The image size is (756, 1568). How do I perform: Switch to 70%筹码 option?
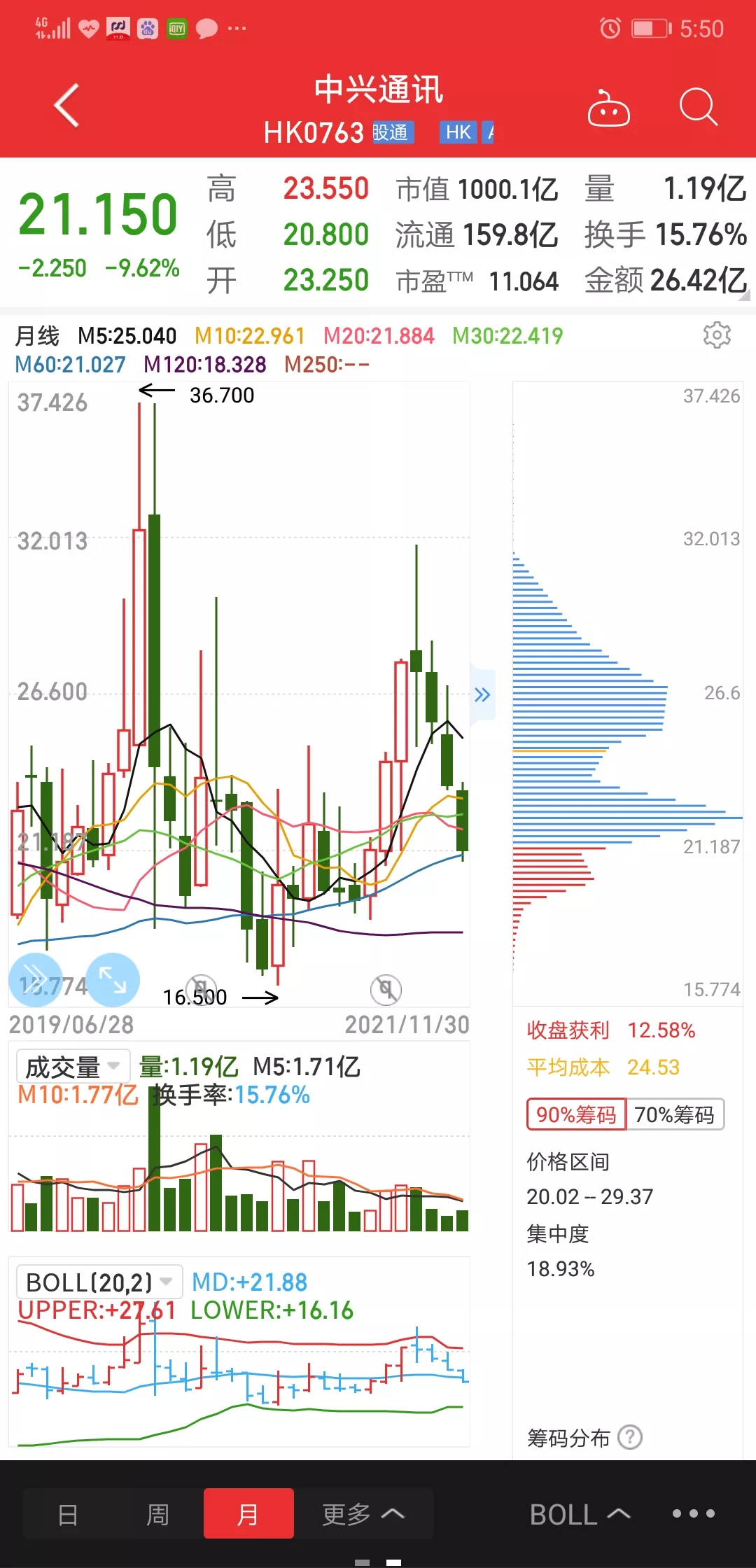tap(674, 1114)
